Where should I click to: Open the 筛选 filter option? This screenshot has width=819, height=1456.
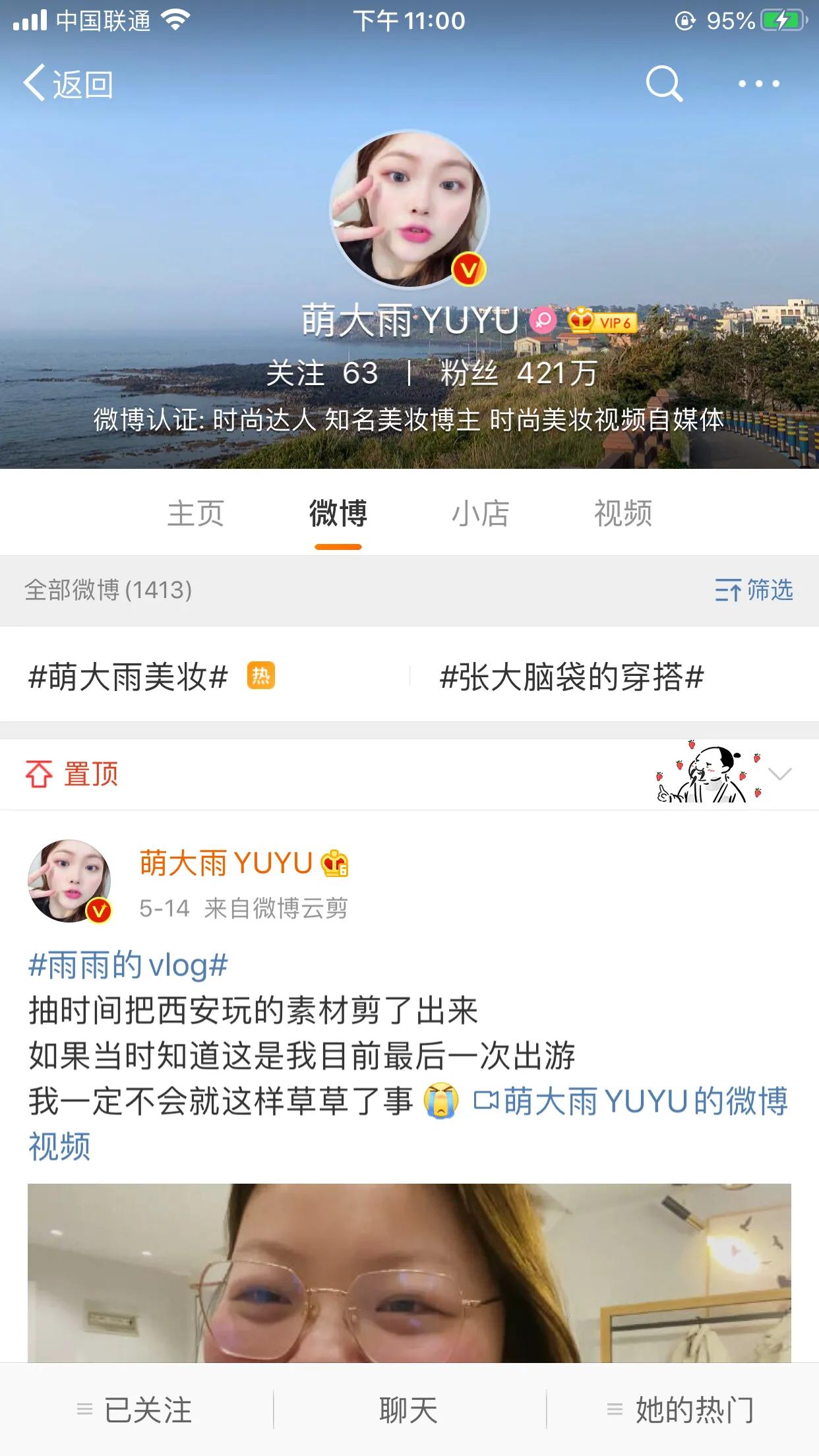[754, 590]
